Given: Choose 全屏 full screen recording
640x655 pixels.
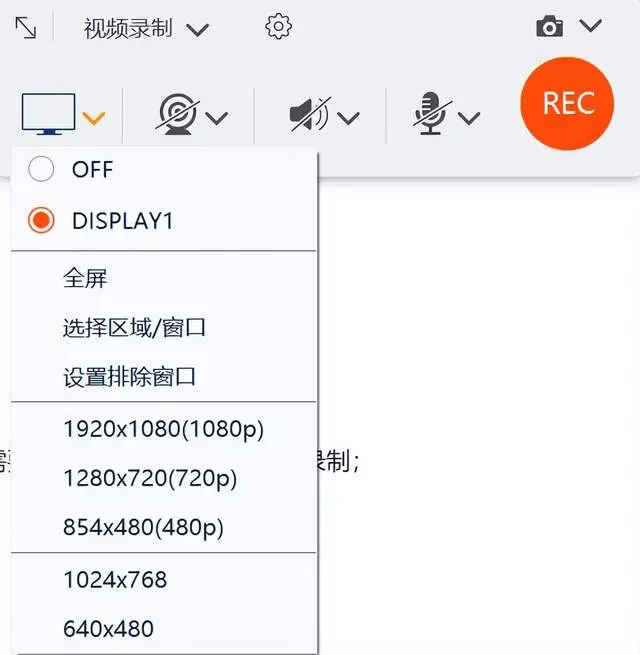Looking at the screenshot, I should pos(85,278).
